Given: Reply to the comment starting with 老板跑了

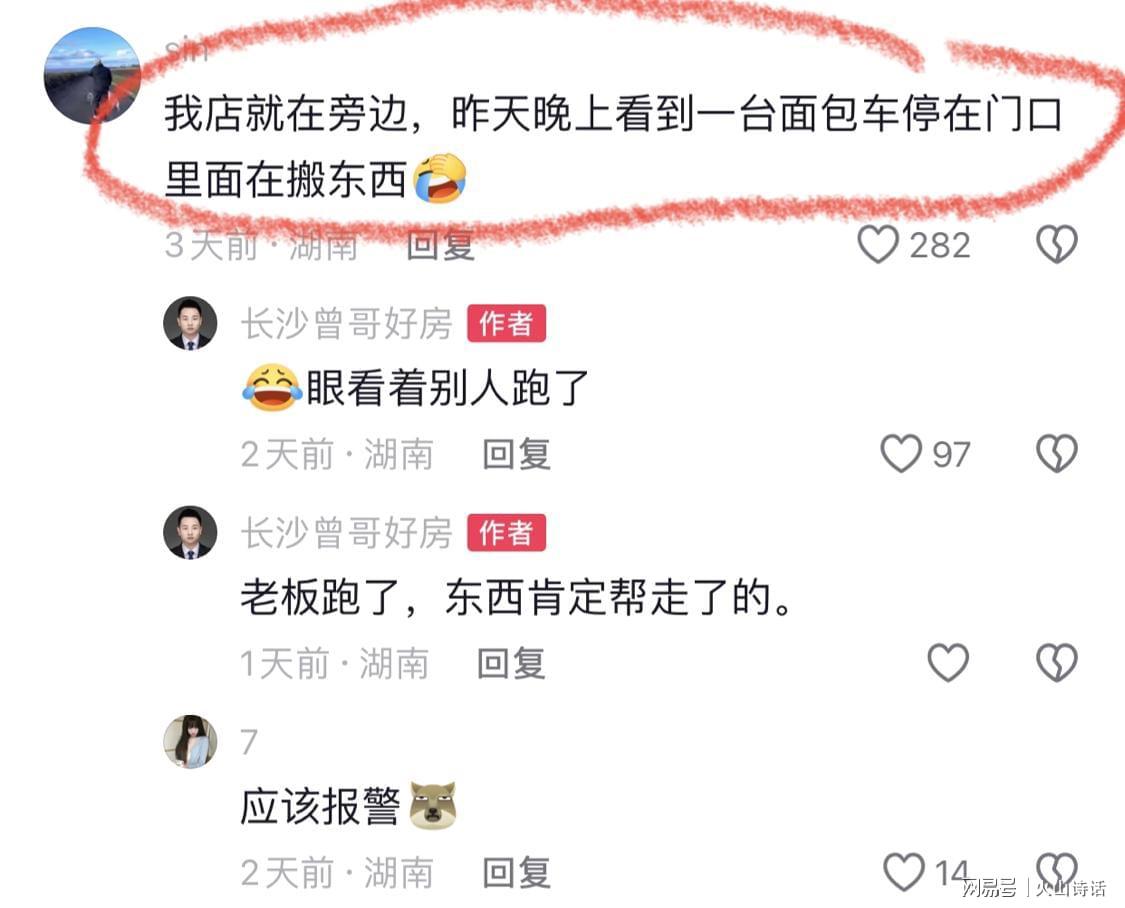Looking at the screenshot, I should pyautogui.click(x=510, y=663).
